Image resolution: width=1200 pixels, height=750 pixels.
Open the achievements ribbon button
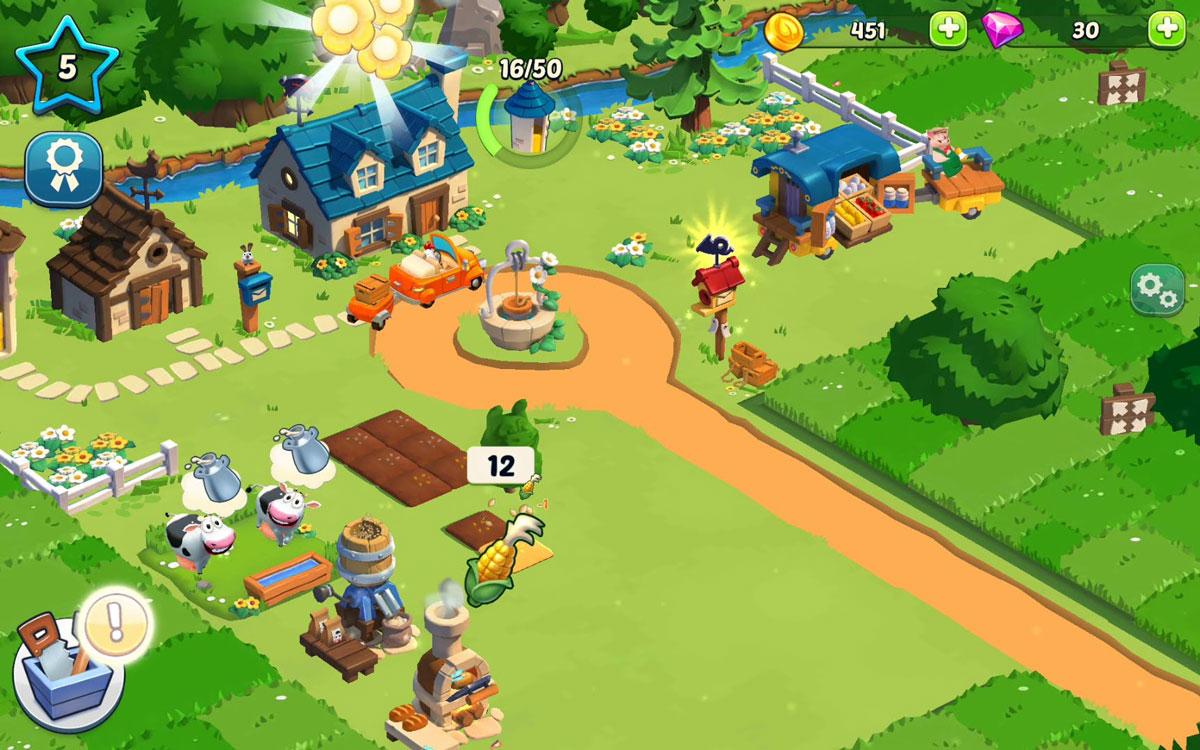64,169
